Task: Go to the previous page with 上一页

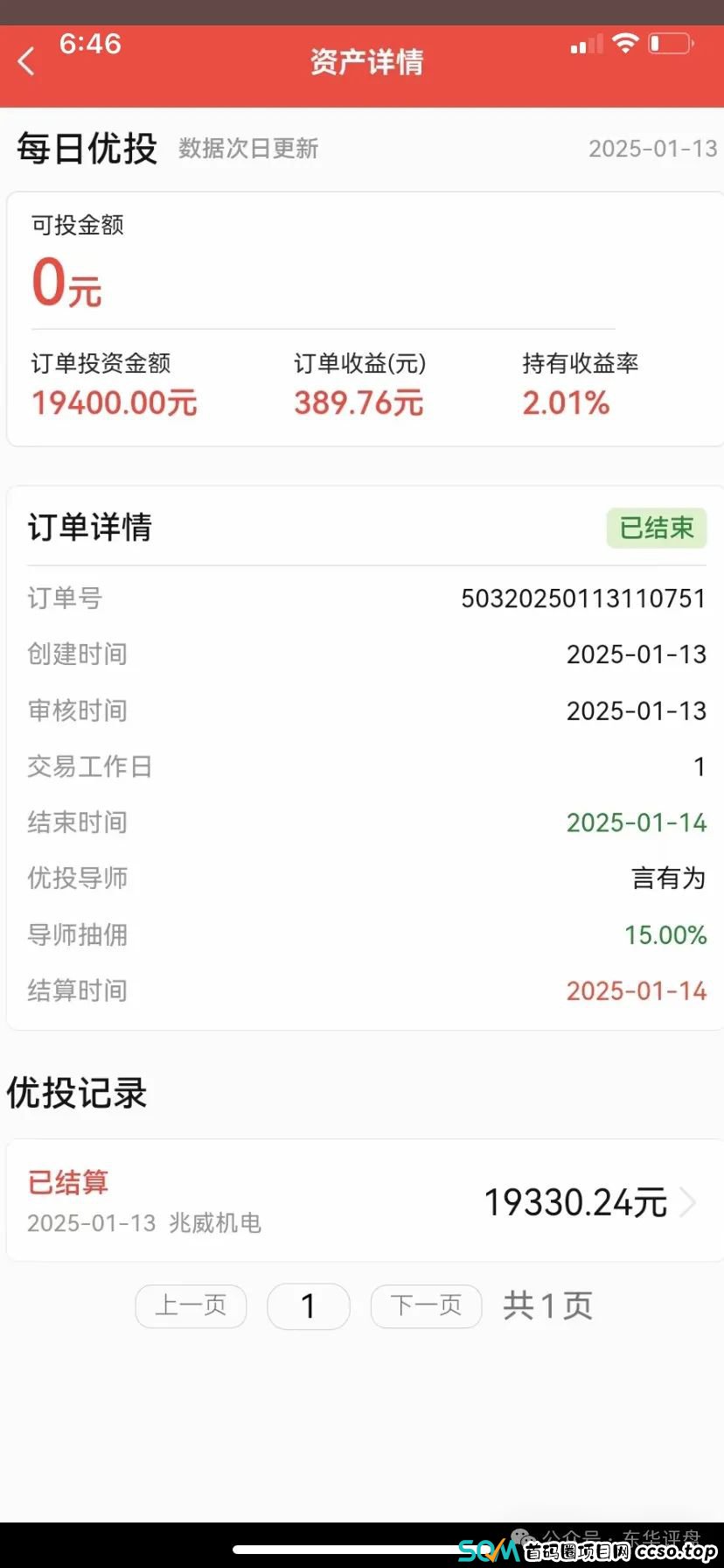Action: pyautogui.click(x=191, y=1305)
